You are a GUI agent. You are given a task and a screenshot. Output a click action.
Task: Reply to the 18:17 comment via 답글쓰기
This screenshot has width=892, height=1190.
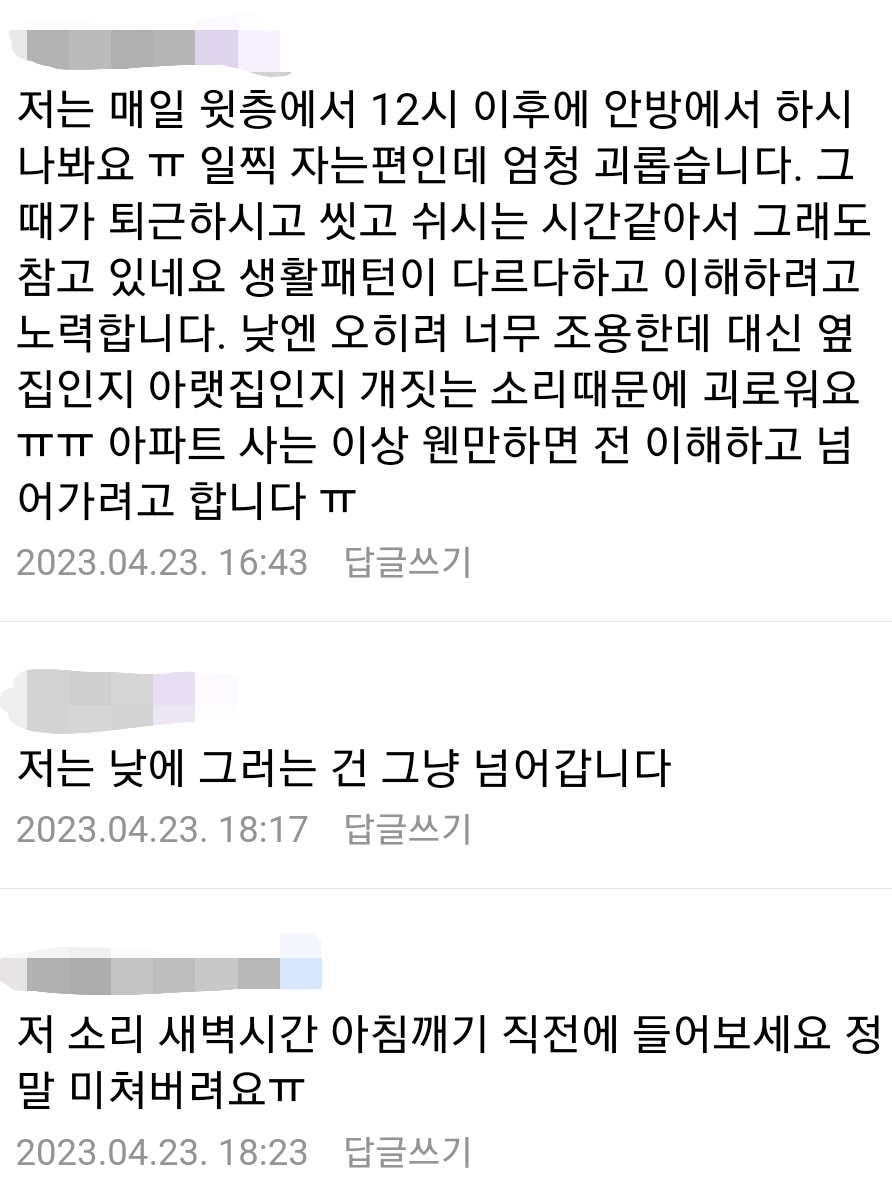pos(407,829)
